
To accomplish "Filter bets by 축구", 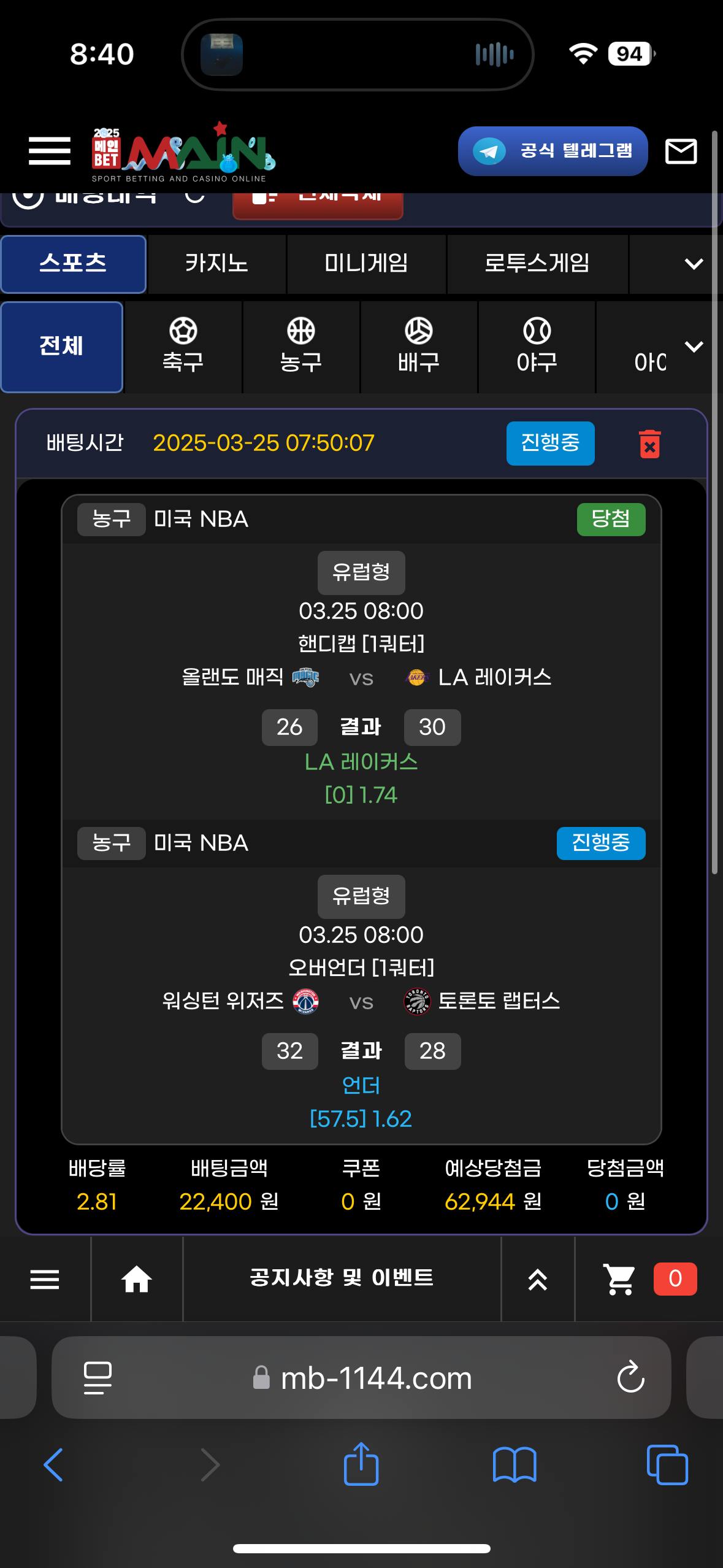I will (x=183, y=347).
